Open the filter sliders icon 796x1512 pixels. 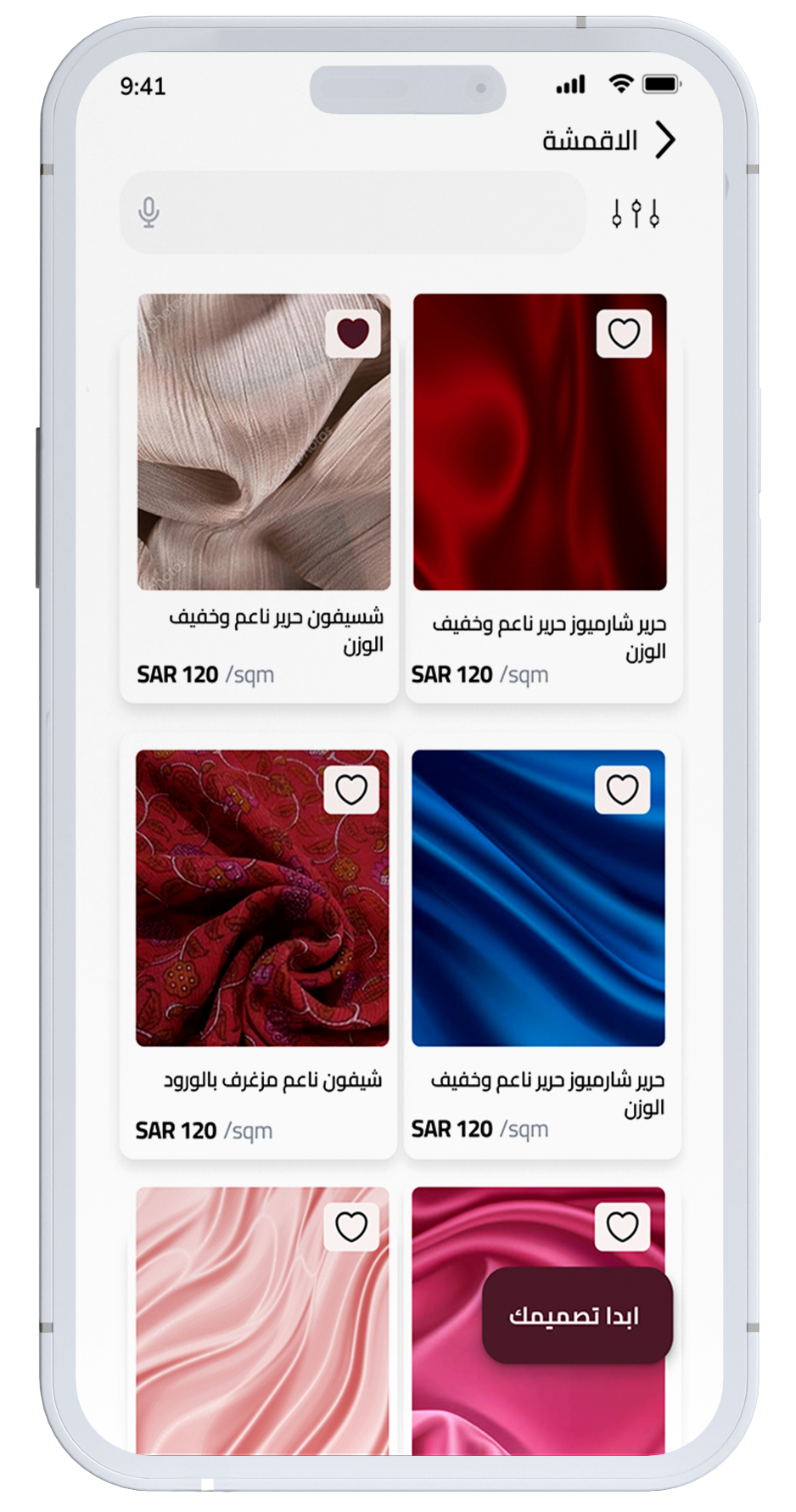click(636, 213)
